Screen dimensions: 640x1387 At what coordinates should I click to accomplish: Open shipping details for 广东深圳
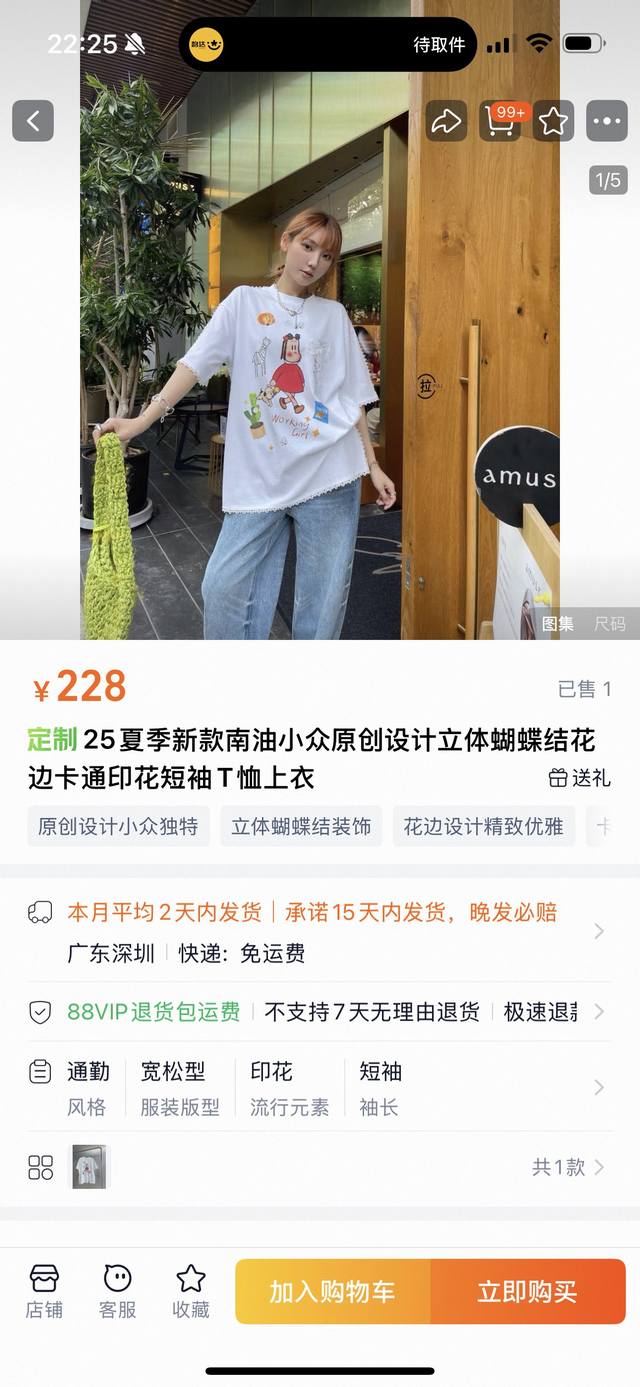point(320,932)
